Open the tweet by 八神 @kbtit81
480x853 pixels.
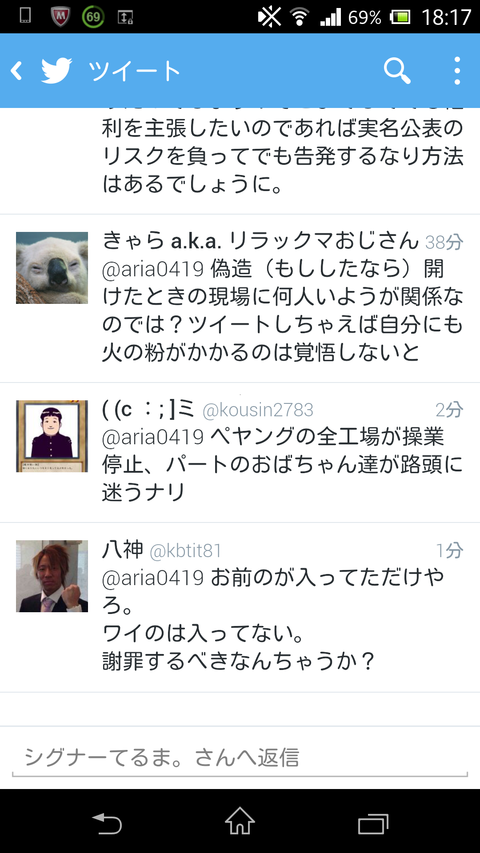(240, 607)
